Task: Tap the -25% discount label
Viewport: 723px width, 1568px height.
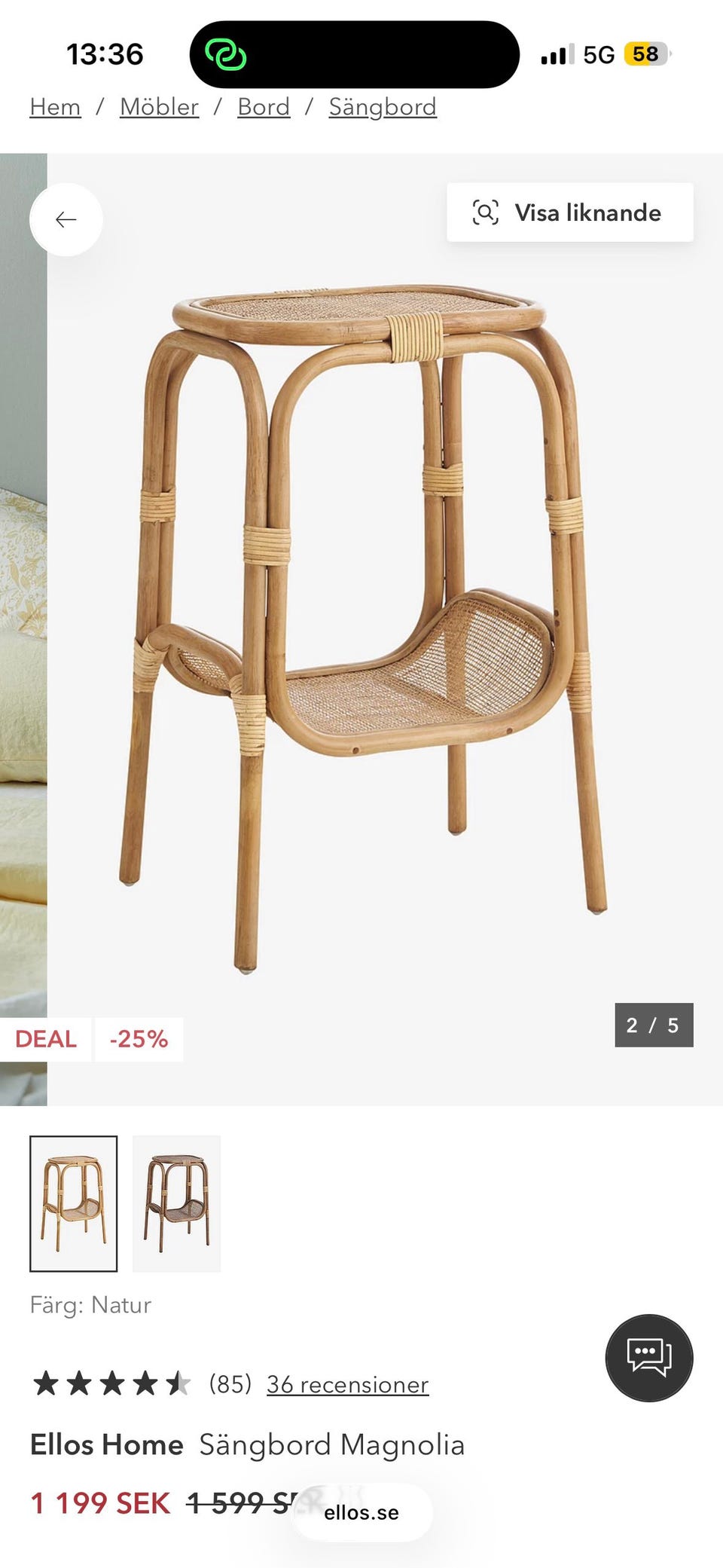Action: click(138, 1038)
